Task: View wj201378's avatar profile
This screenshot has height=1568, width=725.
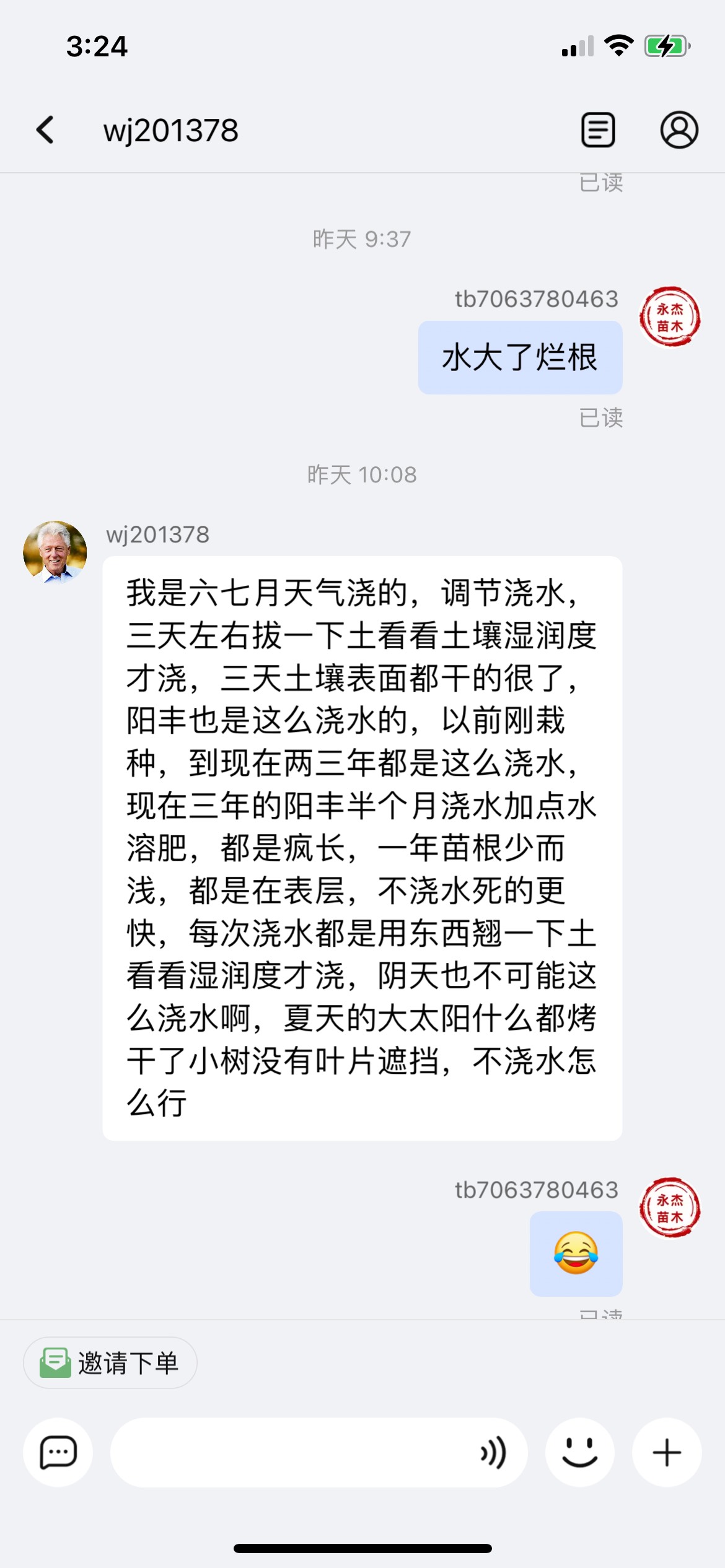Action: (x=55, y=552)
